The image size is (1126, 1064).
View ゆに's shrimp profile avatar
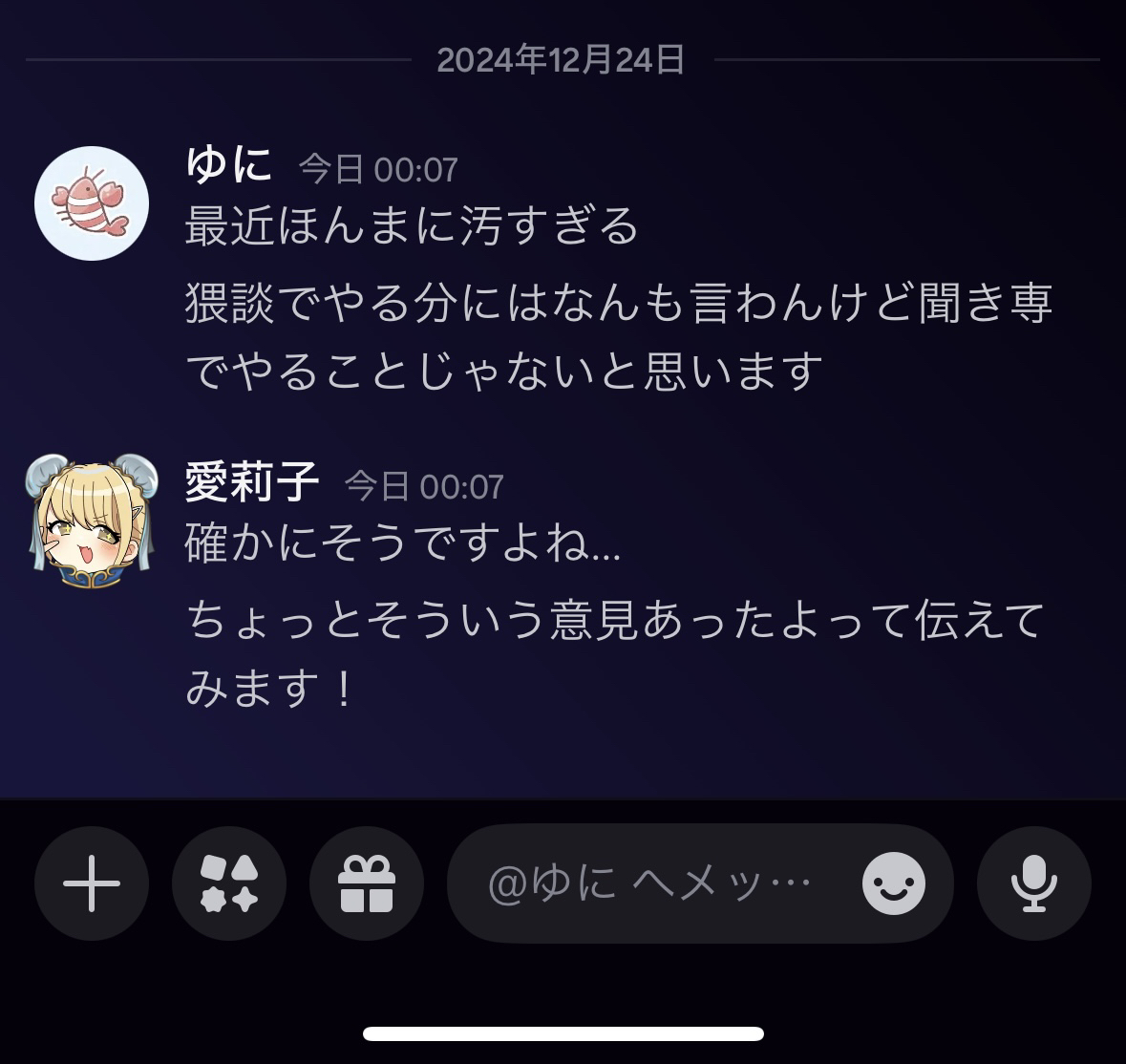tap(92, 202)
